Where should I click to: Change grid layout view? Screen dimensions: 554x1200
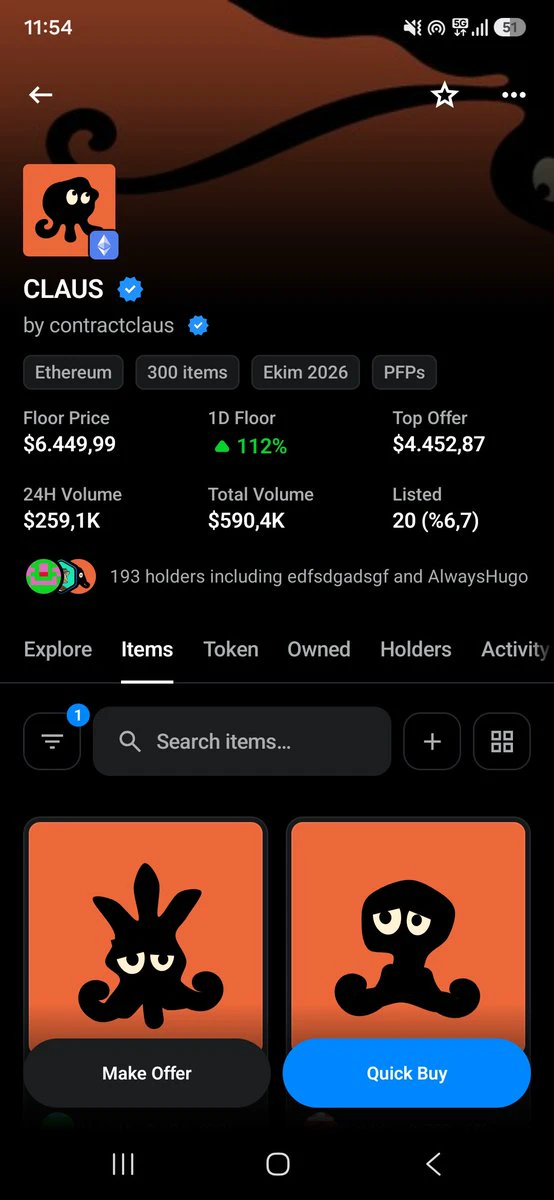point(502,741)
